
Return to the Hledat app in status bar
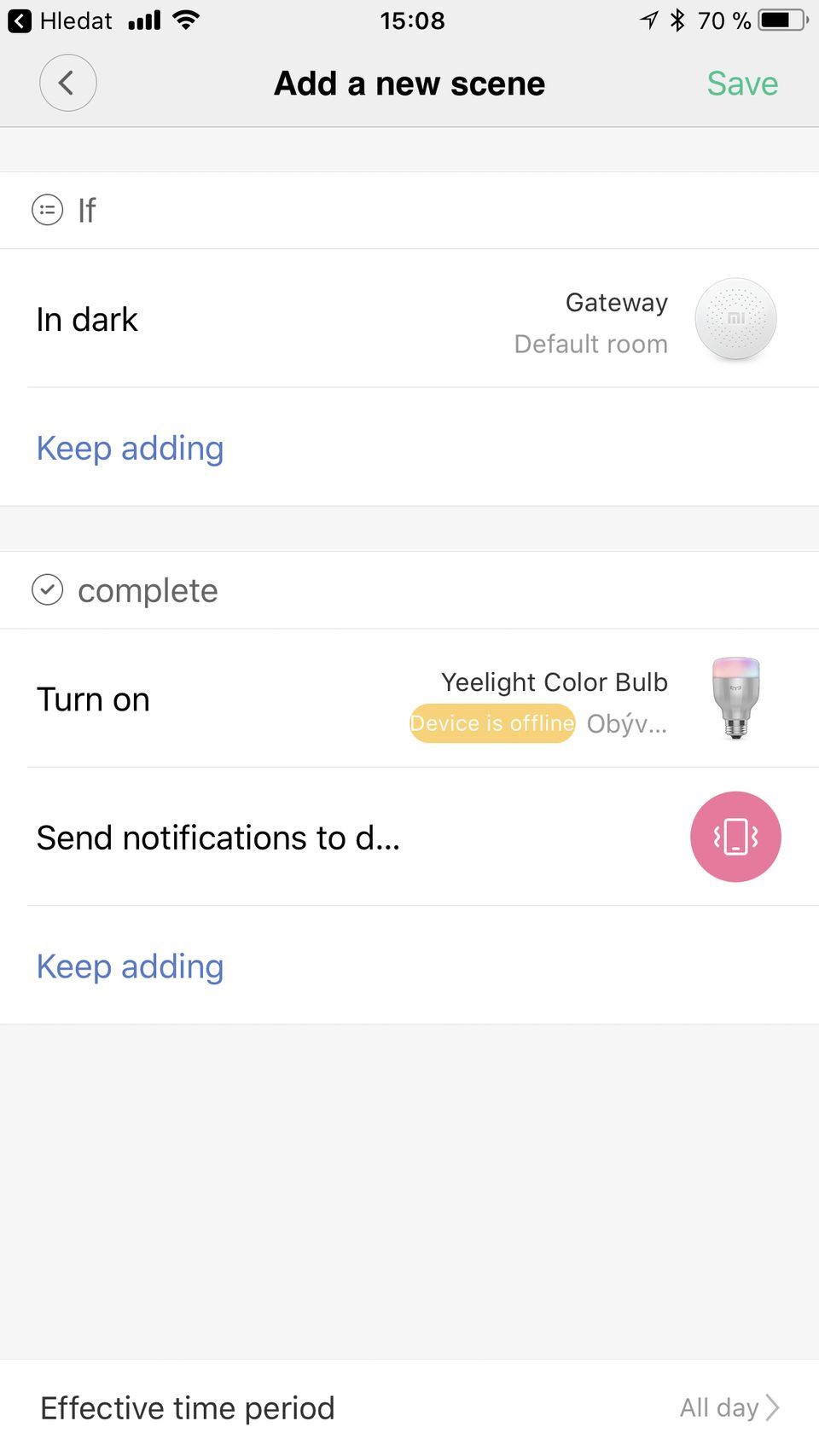tap(60, 20)
